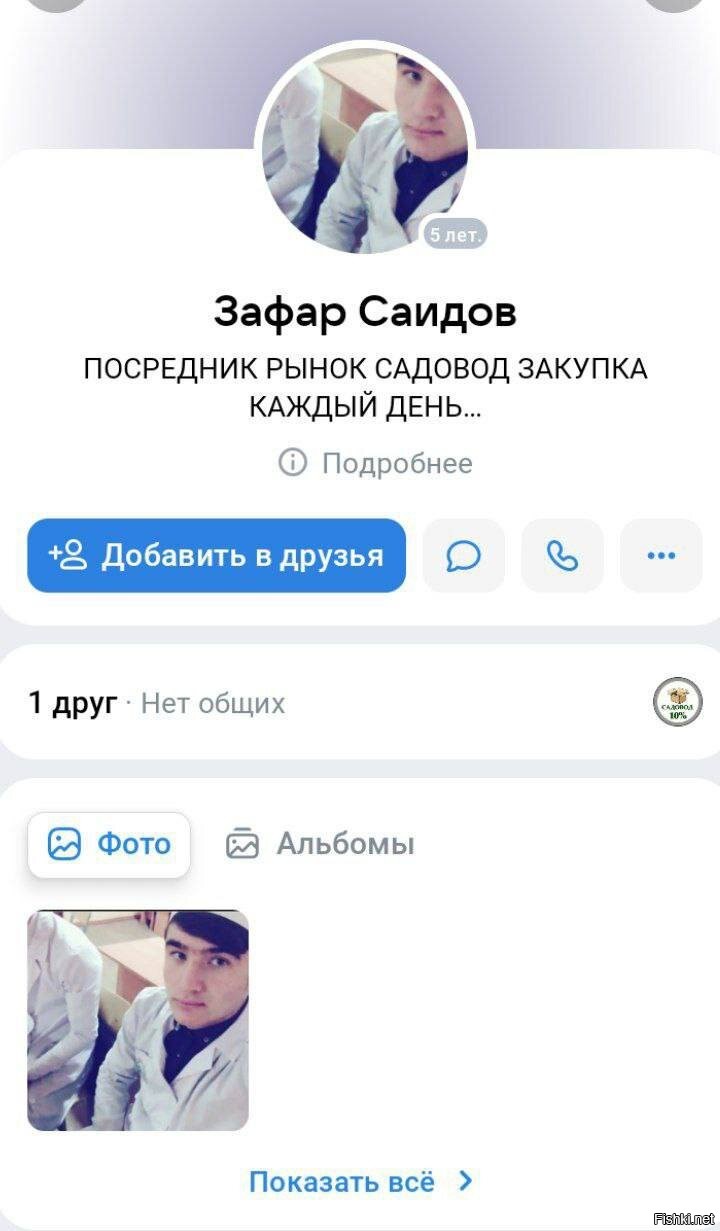Open the 1 друг friends list

pos(73,703)
